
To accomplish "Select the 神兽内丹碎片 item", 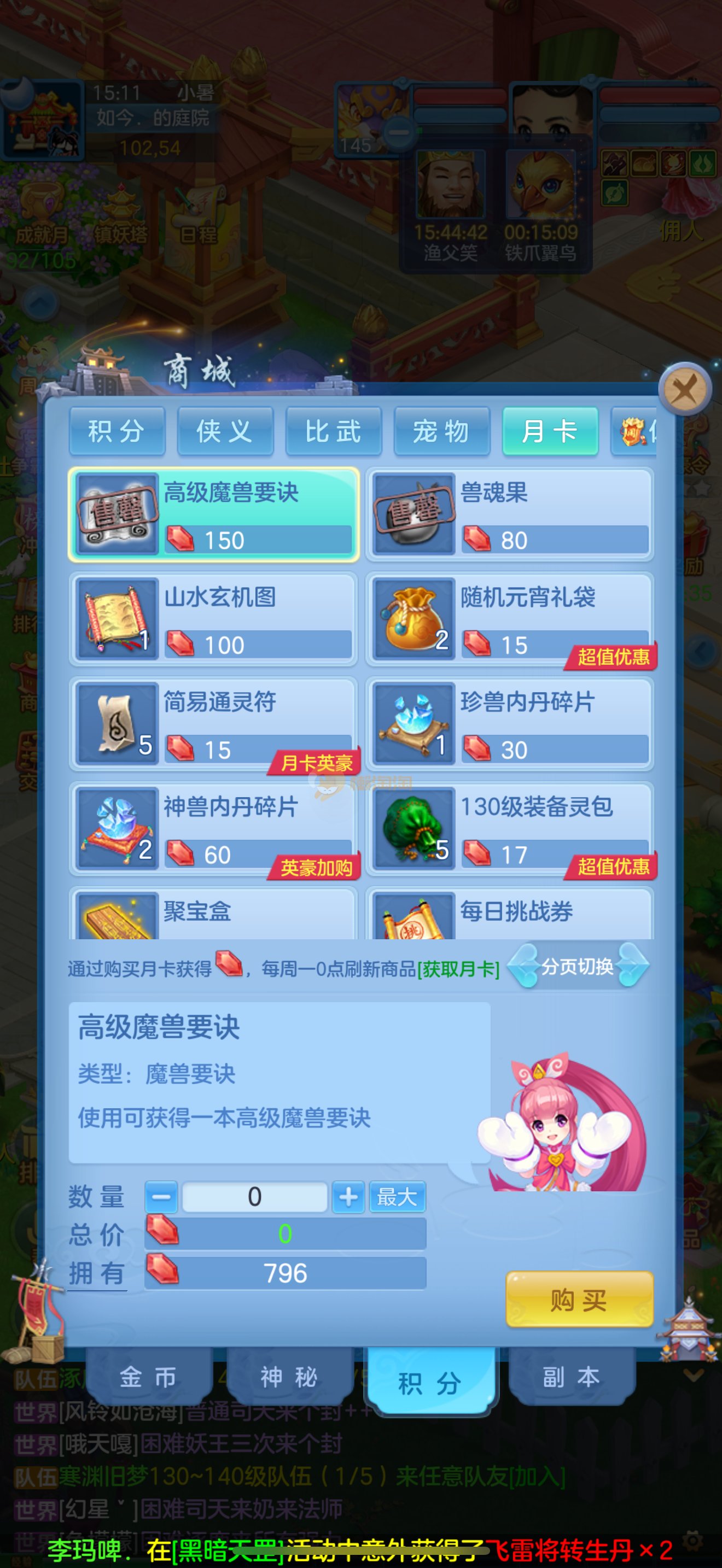I will pos(213,828).
